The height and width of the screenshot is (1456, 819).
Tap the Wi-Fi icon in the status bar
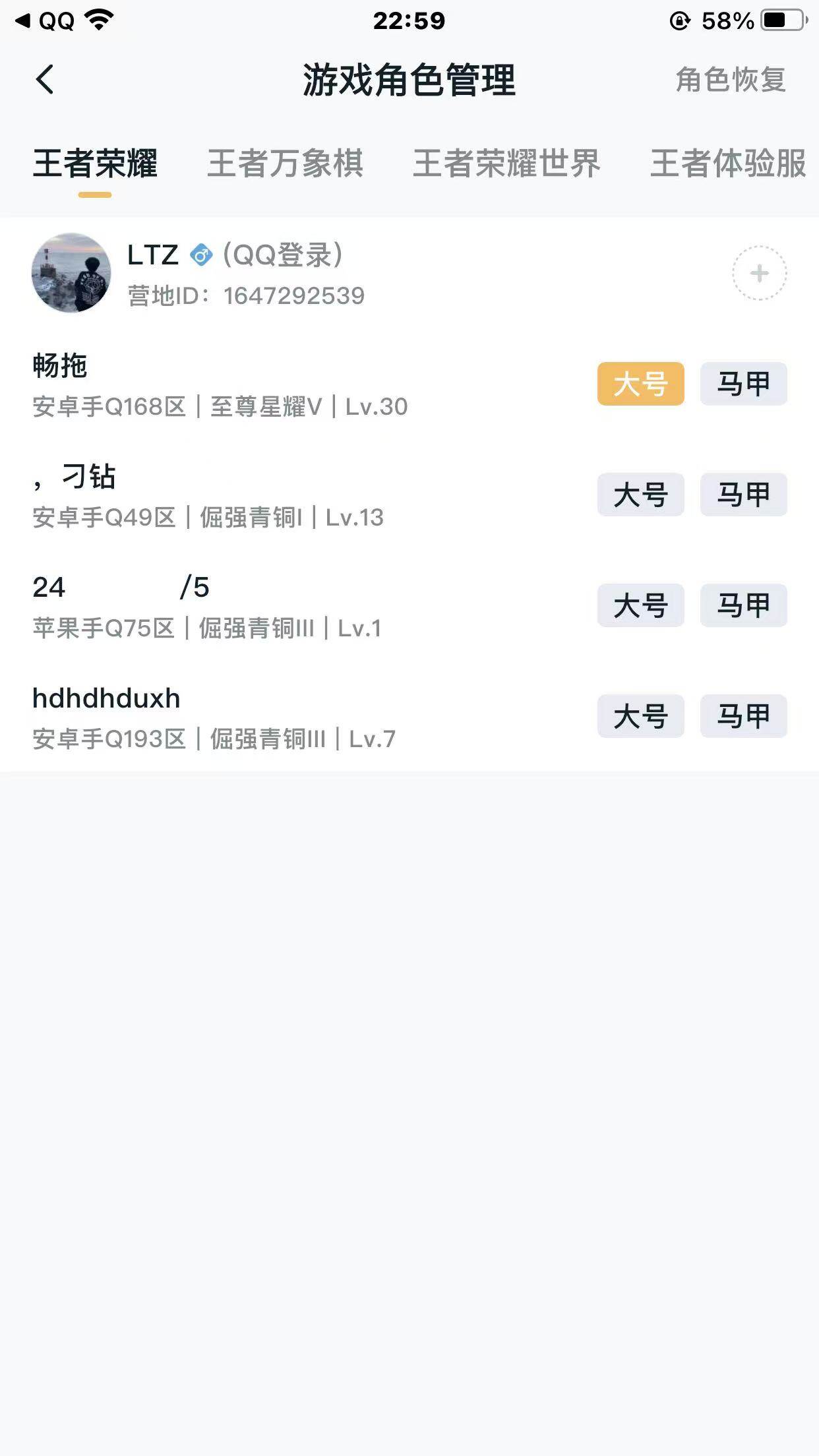(x=96, y=19)
